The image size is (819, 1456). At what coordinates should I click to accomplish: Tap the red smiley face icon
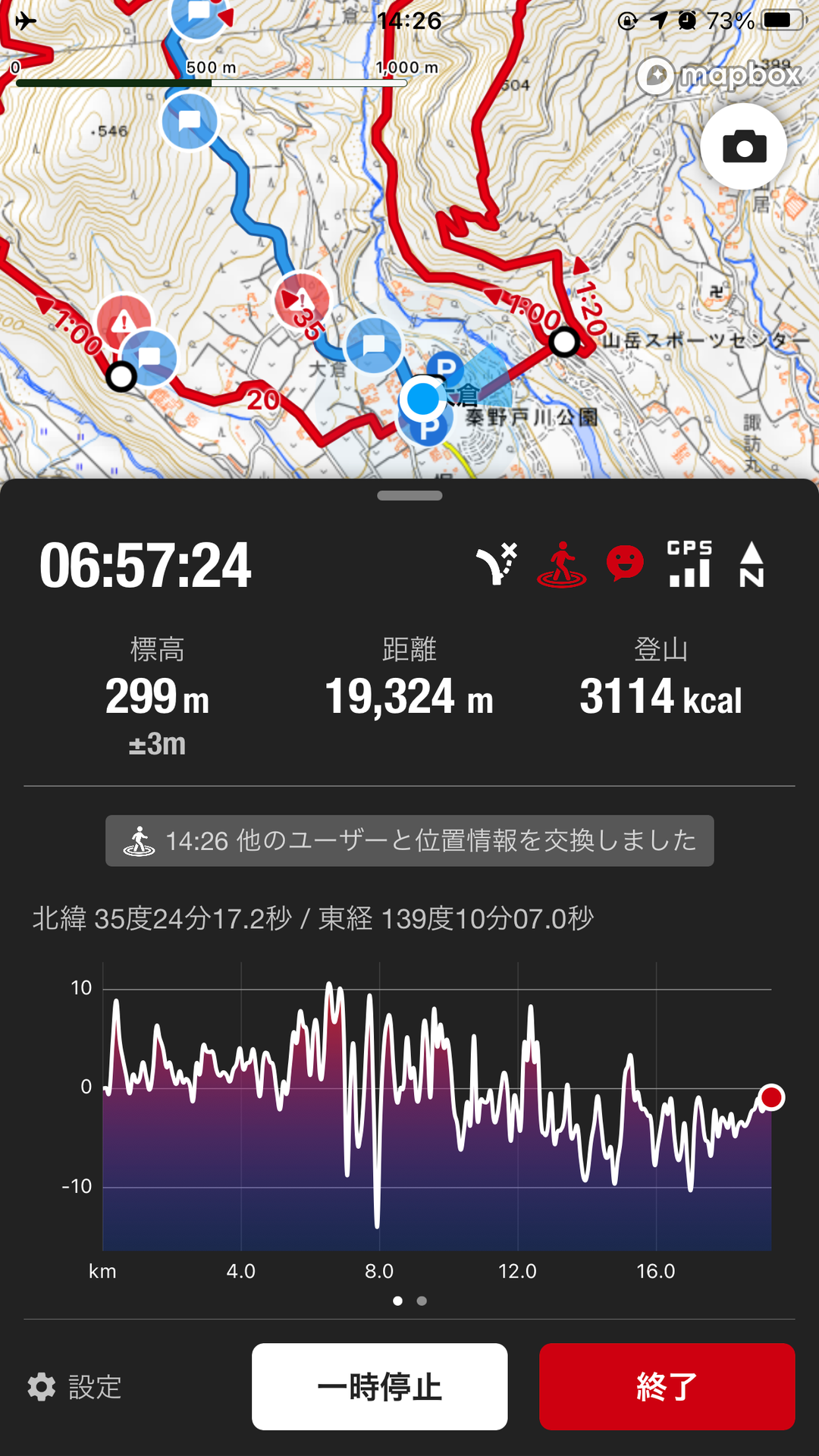coord(625,563)
